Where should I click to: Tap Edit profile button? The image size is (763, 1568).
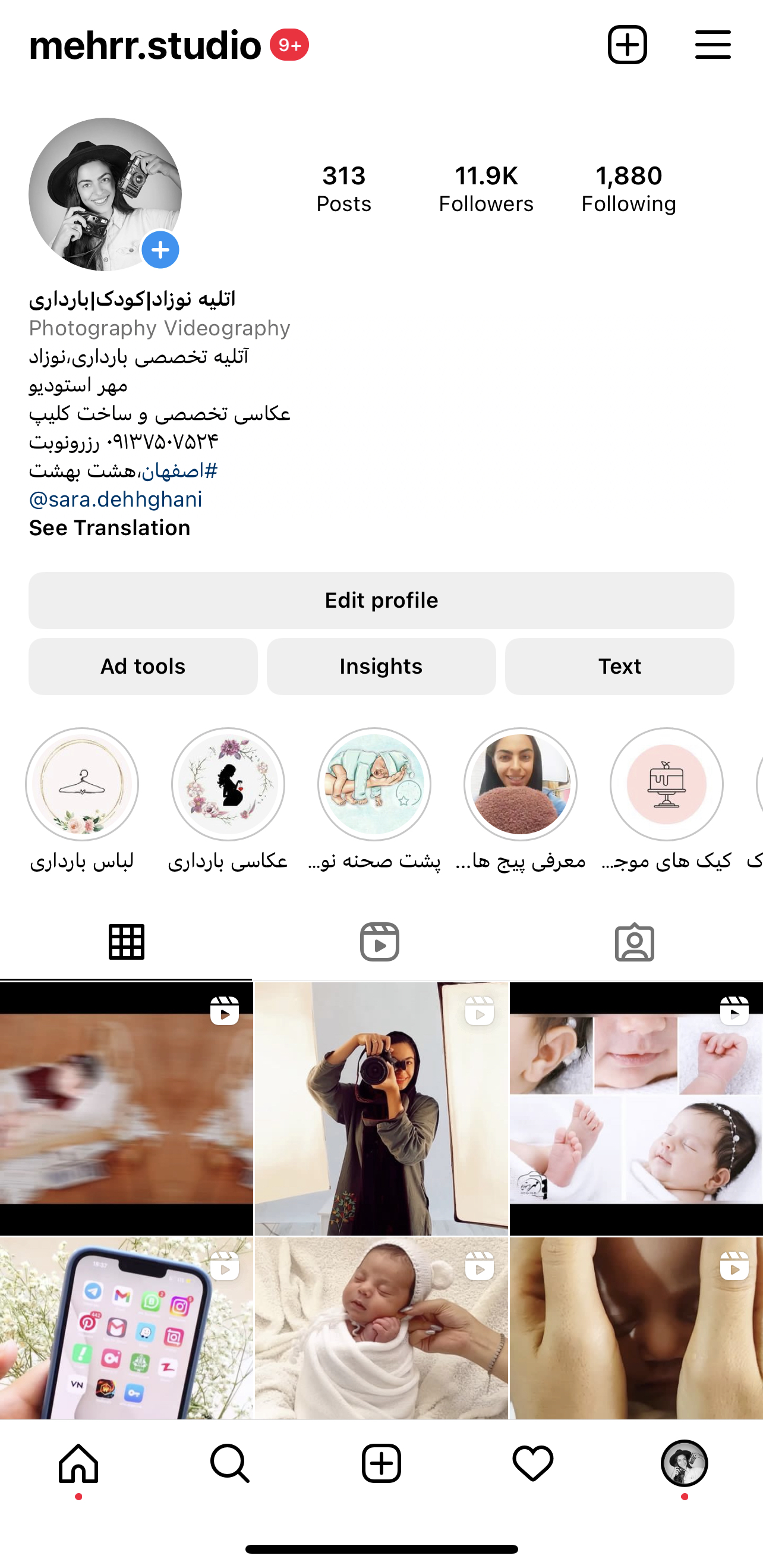tap(381, 600)
